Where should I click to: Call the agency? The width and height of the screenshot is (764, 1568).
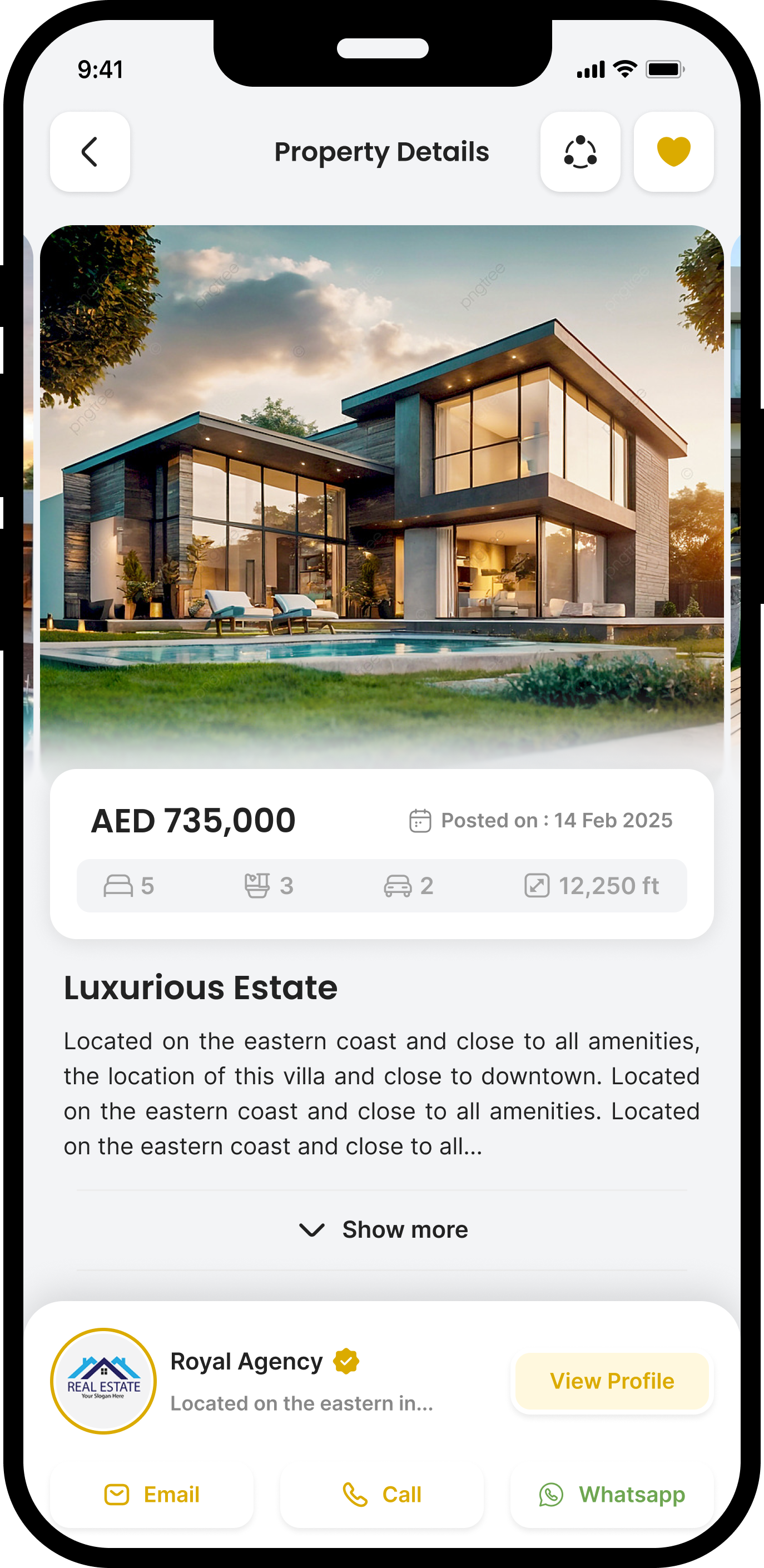pyautogui.click(x=381, y=1495)
